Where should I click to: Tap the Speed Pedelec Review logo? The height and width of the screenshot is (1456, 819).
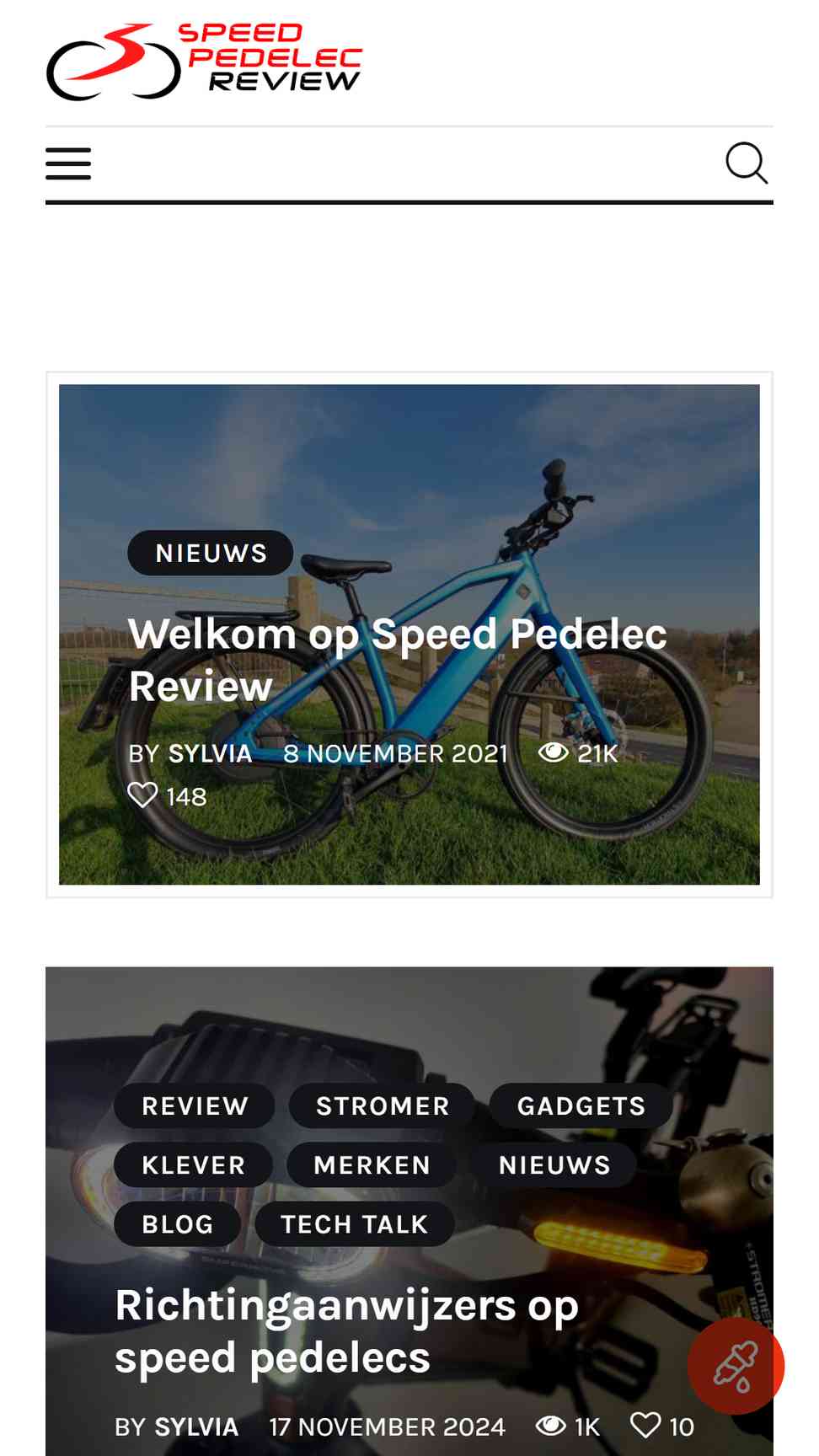click(204, 62)
